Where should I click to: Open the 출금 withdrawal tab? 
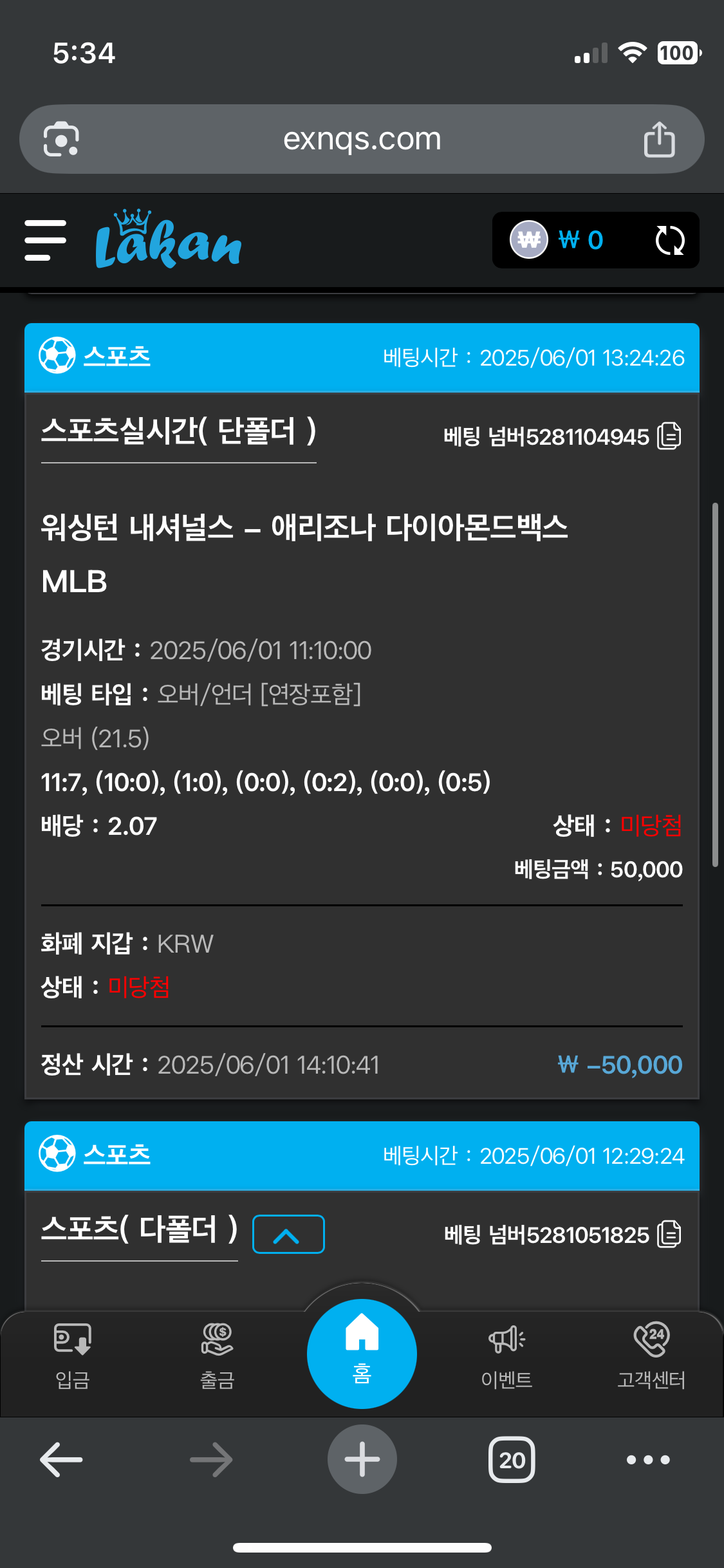(x=217, y=1354)
